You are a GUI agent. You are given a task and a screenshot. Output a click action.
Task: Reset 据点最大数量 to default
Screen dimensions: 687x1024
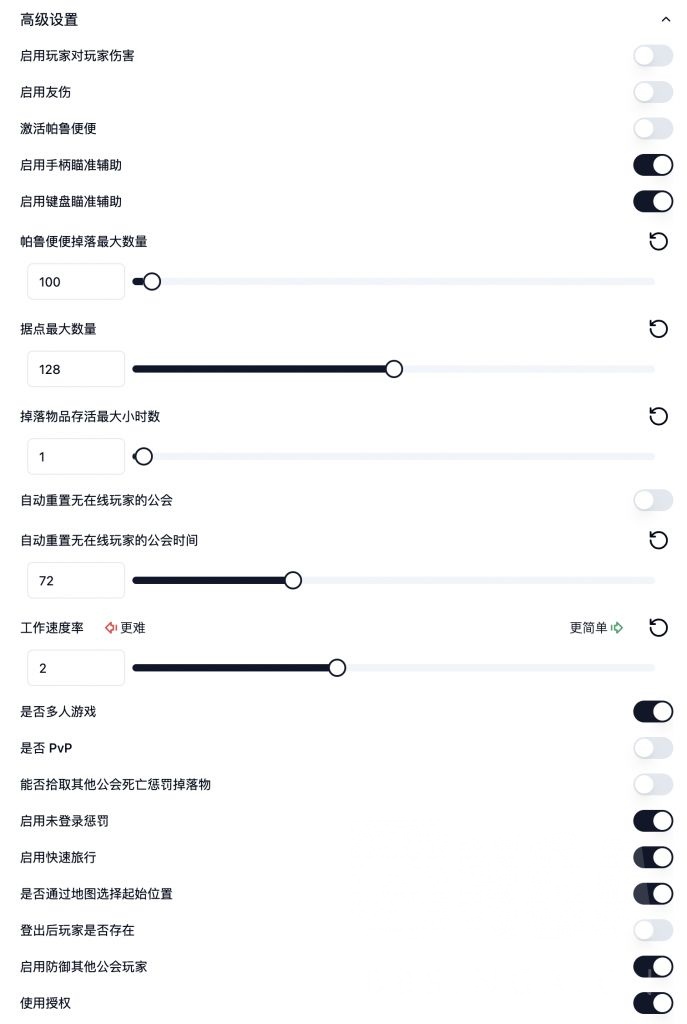point(658,329)
